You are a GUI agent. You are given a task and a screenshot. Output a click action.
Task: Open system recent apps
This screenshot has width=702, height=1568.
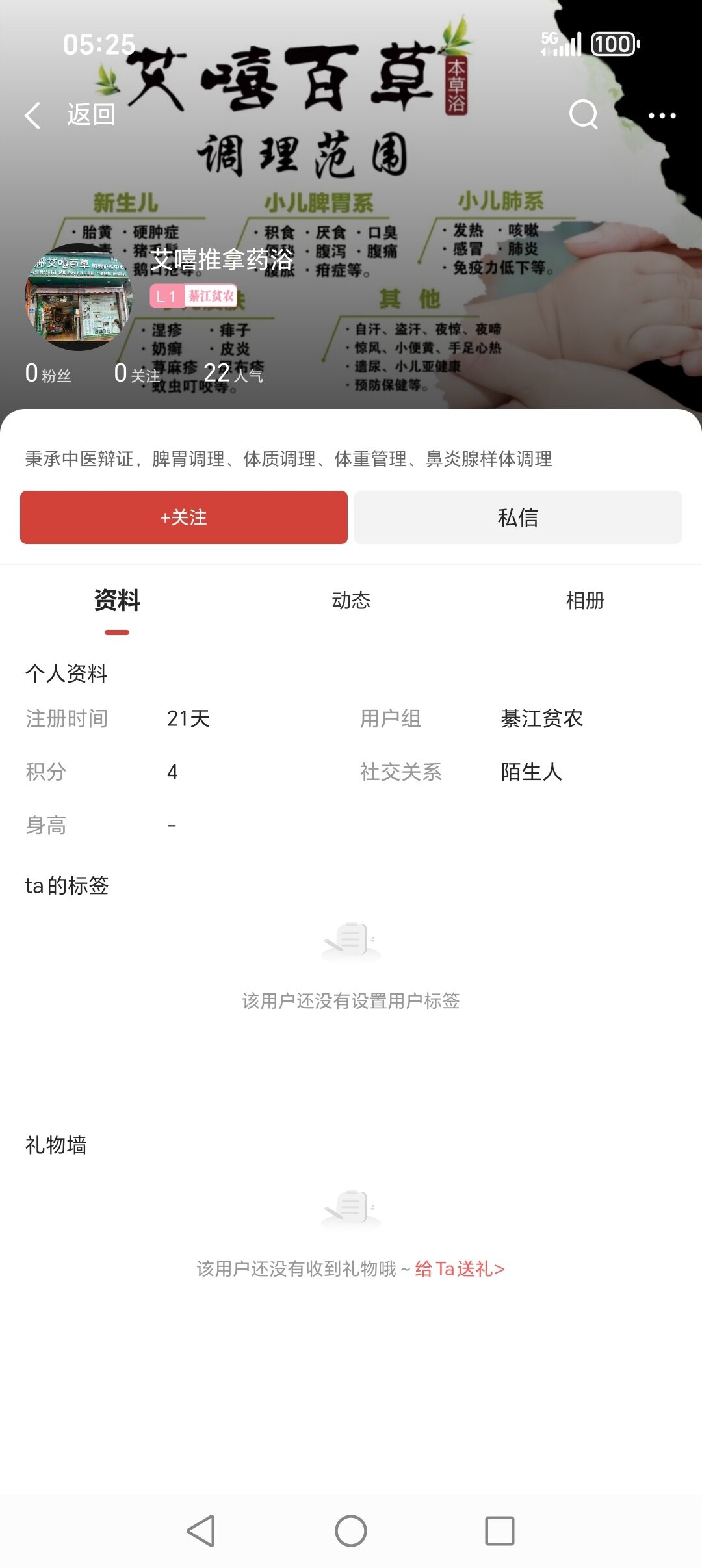tap(500, 1531)
